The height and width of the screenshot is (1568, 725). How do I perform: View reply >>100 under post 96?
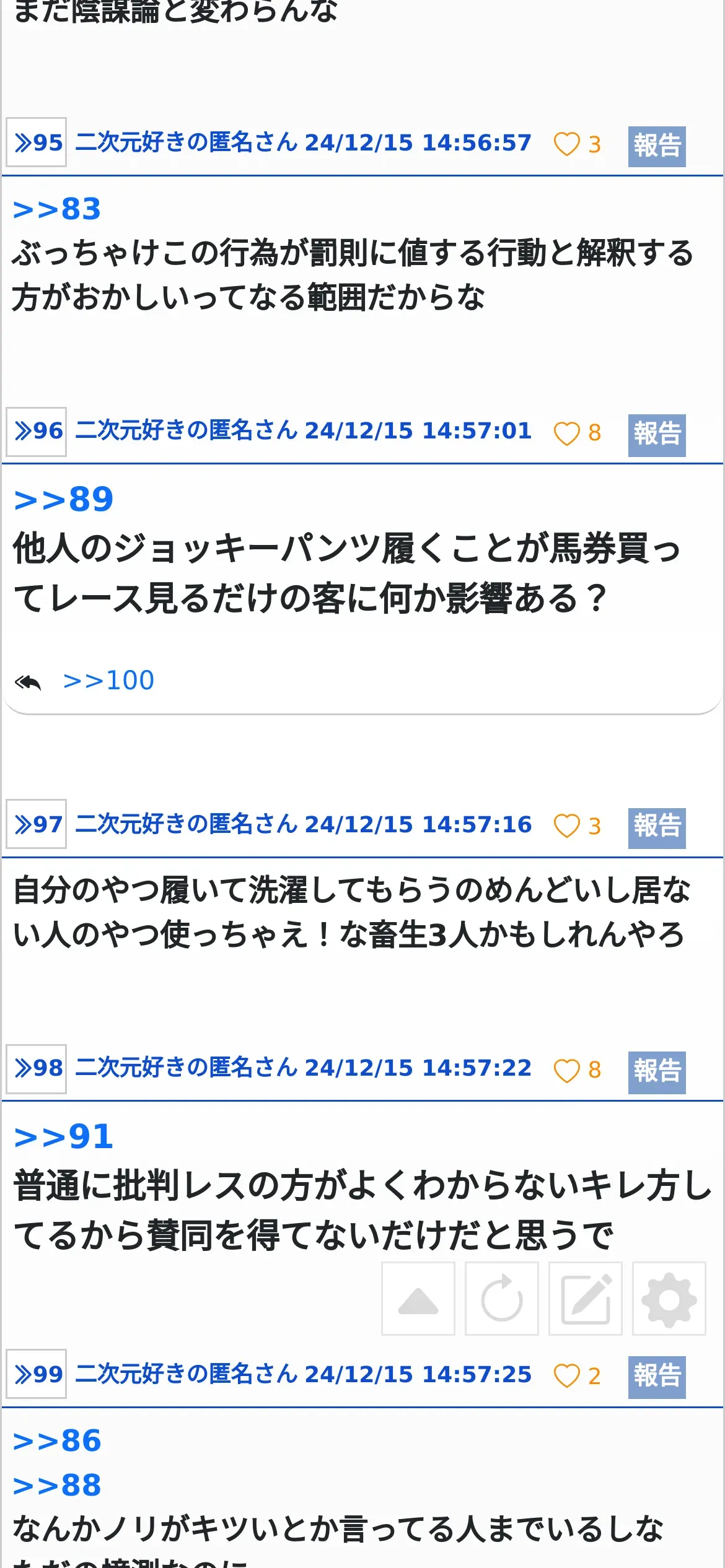pos(108,681)
